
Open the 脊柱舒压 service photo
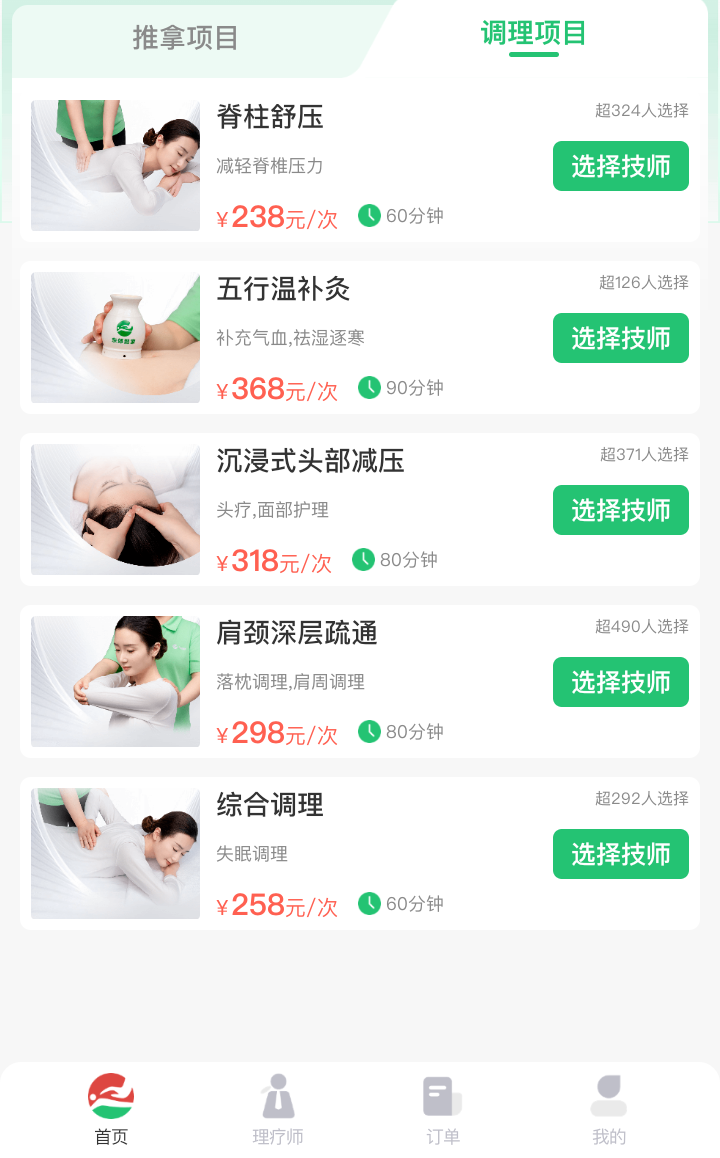[x=115, y=165]
